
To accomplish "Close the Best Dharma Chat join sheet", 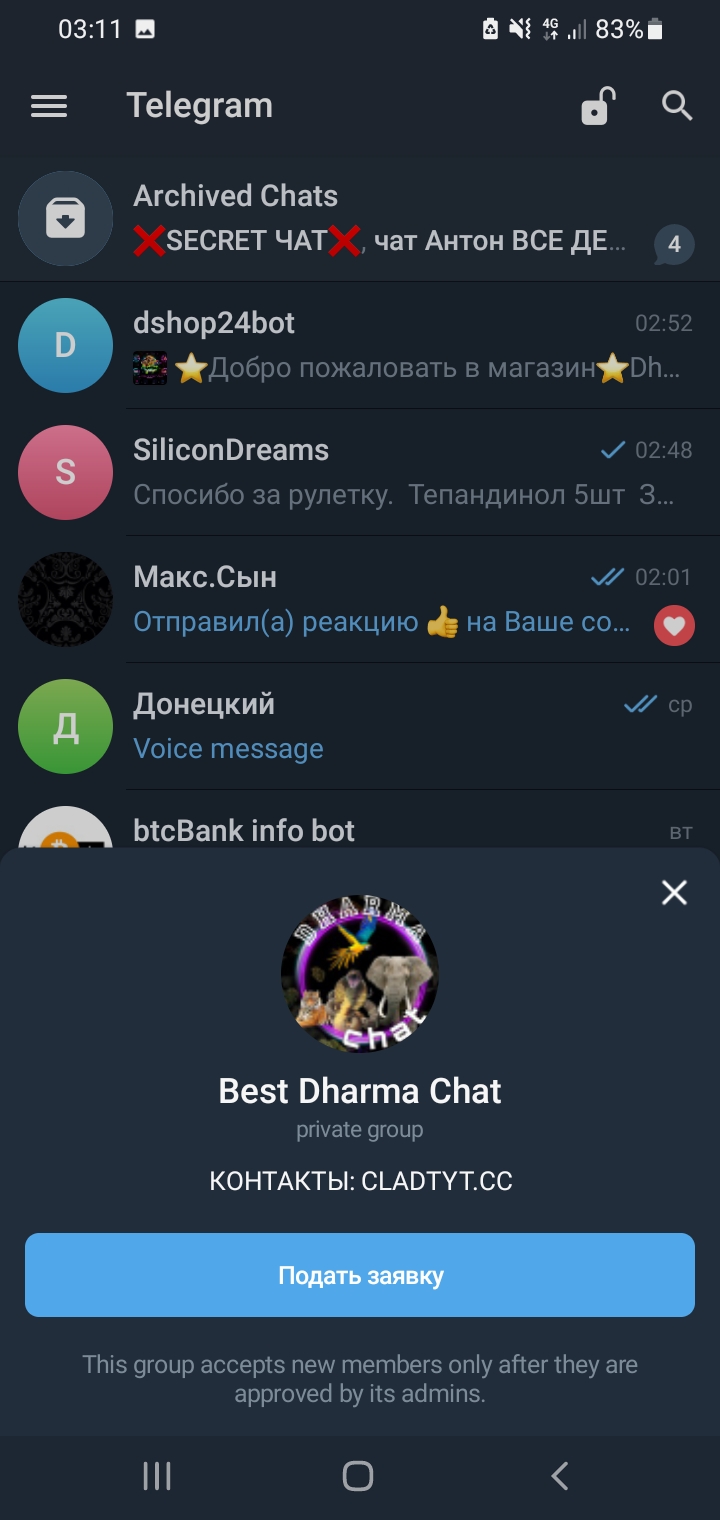I will [675, 892].
